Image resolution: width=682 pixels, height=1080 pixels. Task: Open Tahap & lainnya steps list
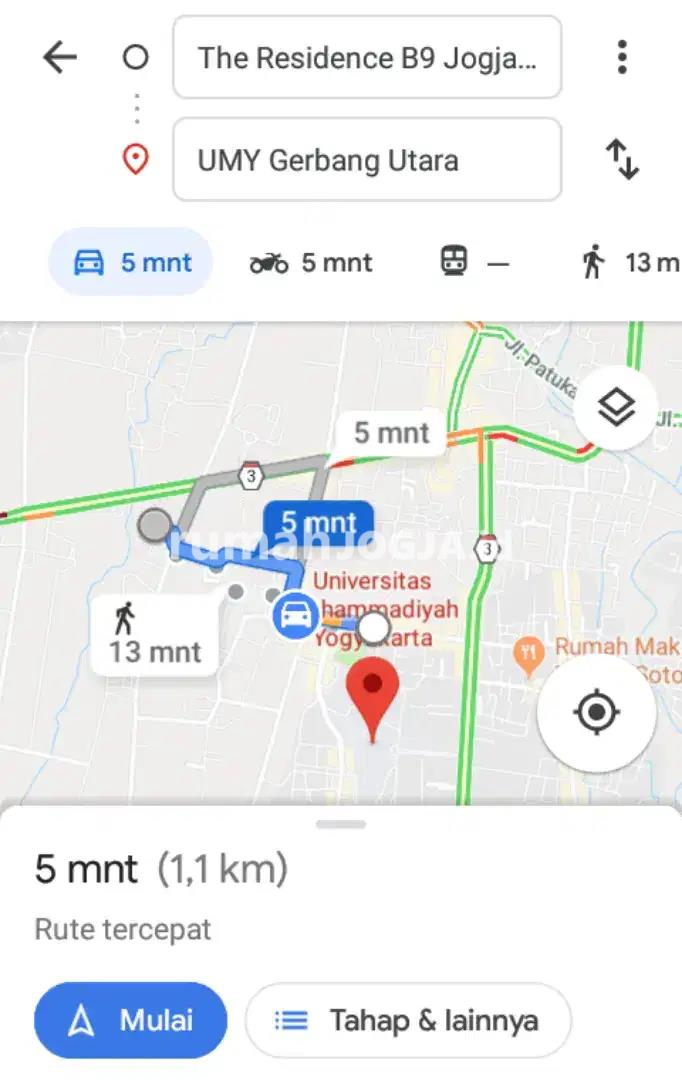[x=407, y=1020]
